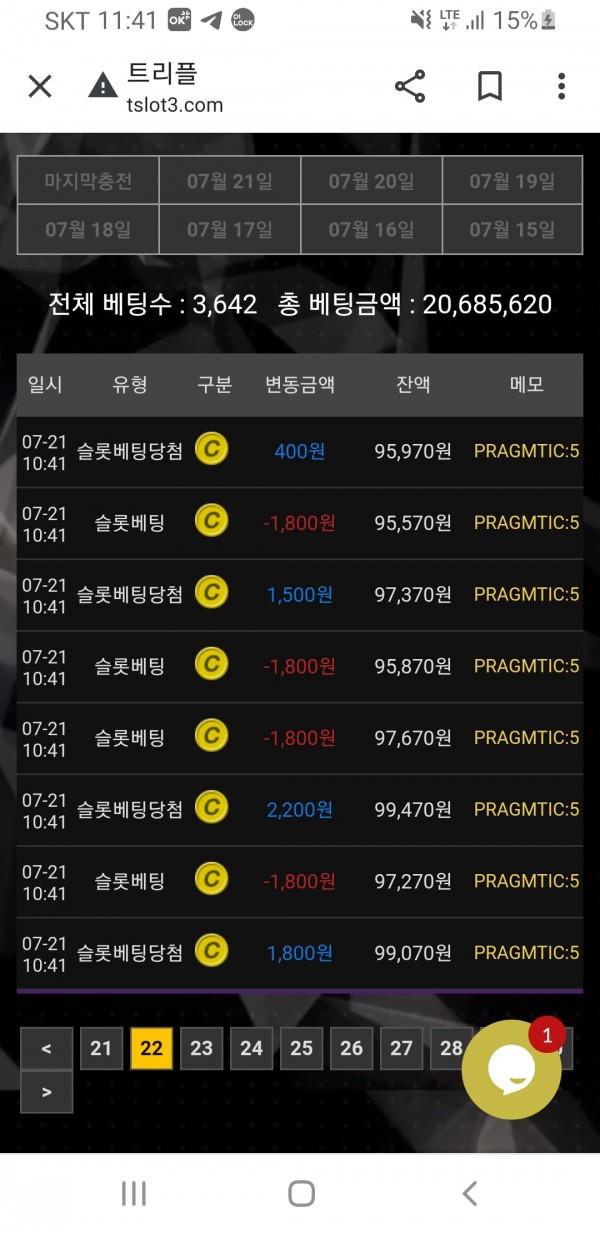Jump to page 23

click(x=201, y=1048)
